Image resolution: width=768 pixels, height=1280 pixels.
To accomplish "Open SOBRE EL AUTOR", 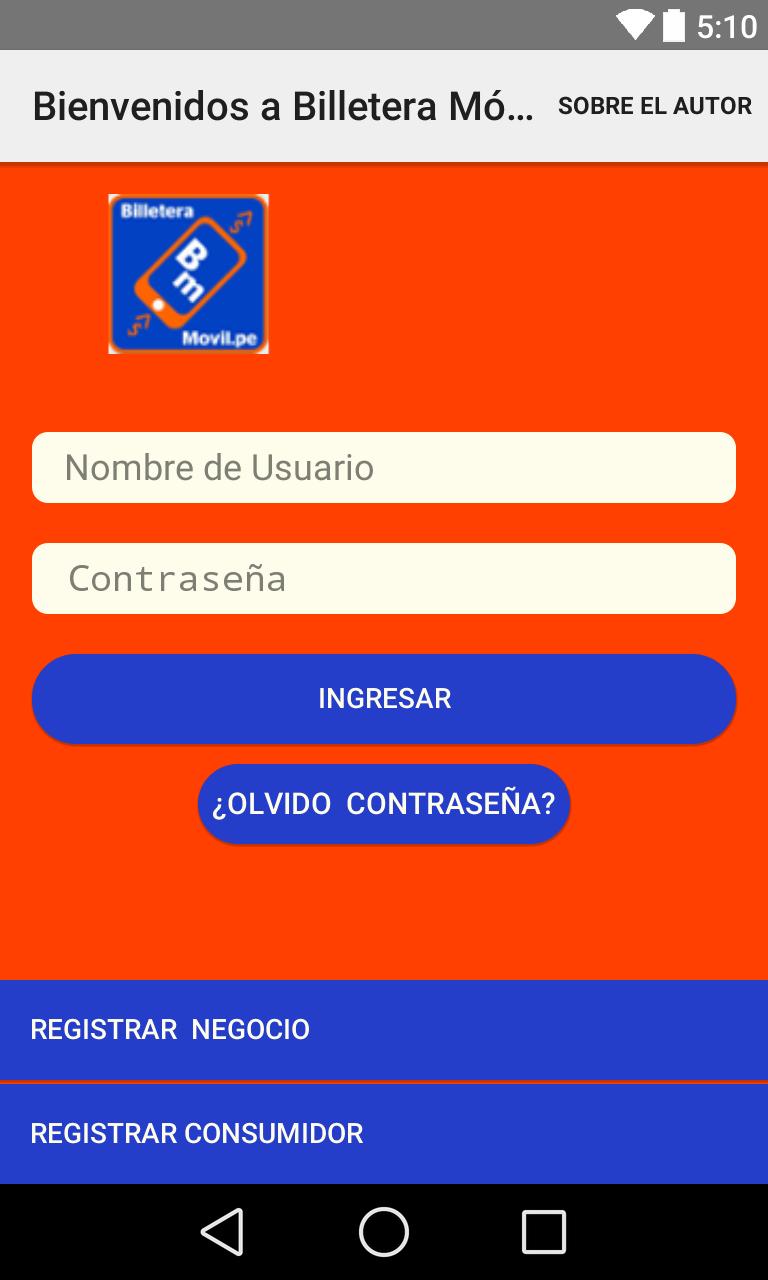I will coord(655,104).
